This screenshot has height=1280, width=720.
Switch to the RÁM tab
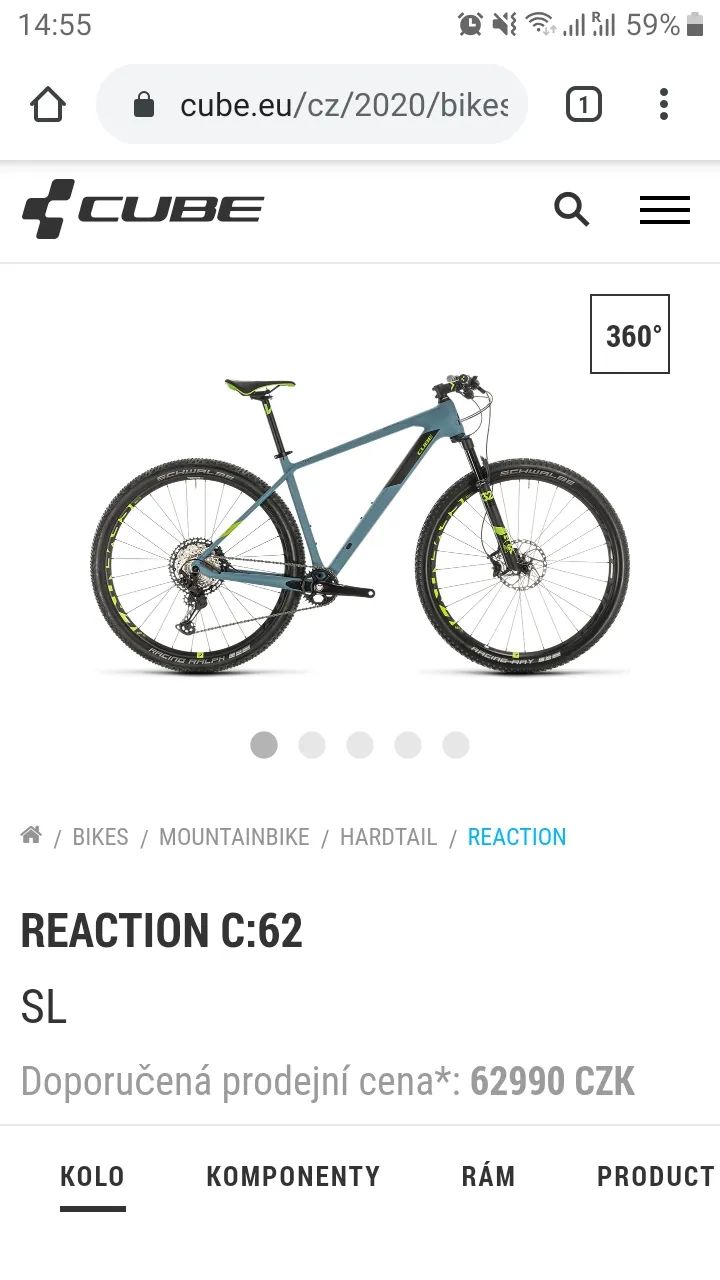tap(488, 1176)
